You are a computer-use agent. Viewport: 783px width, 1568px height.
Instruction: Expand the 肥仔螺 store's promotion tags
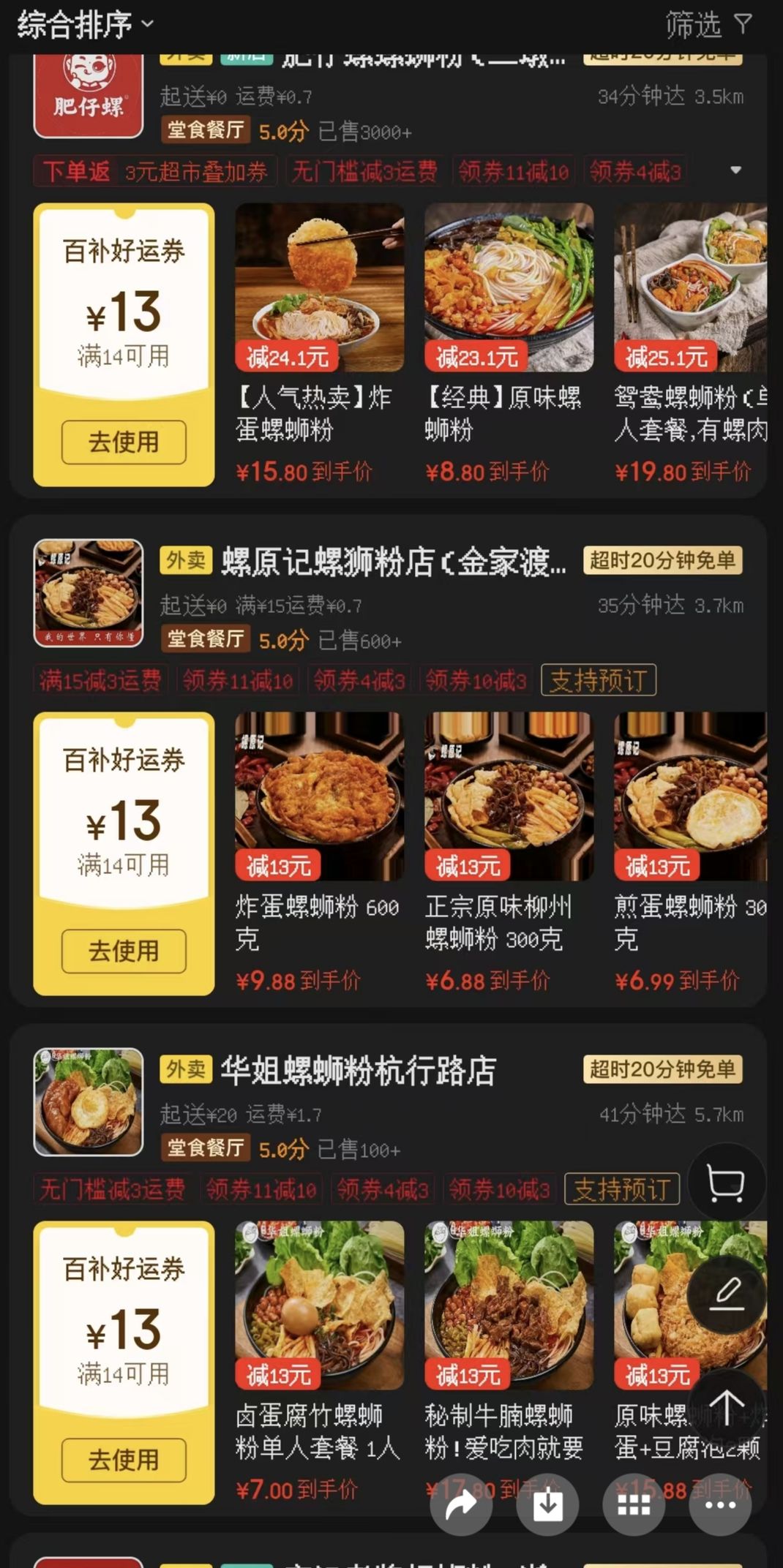pos(735,170)
